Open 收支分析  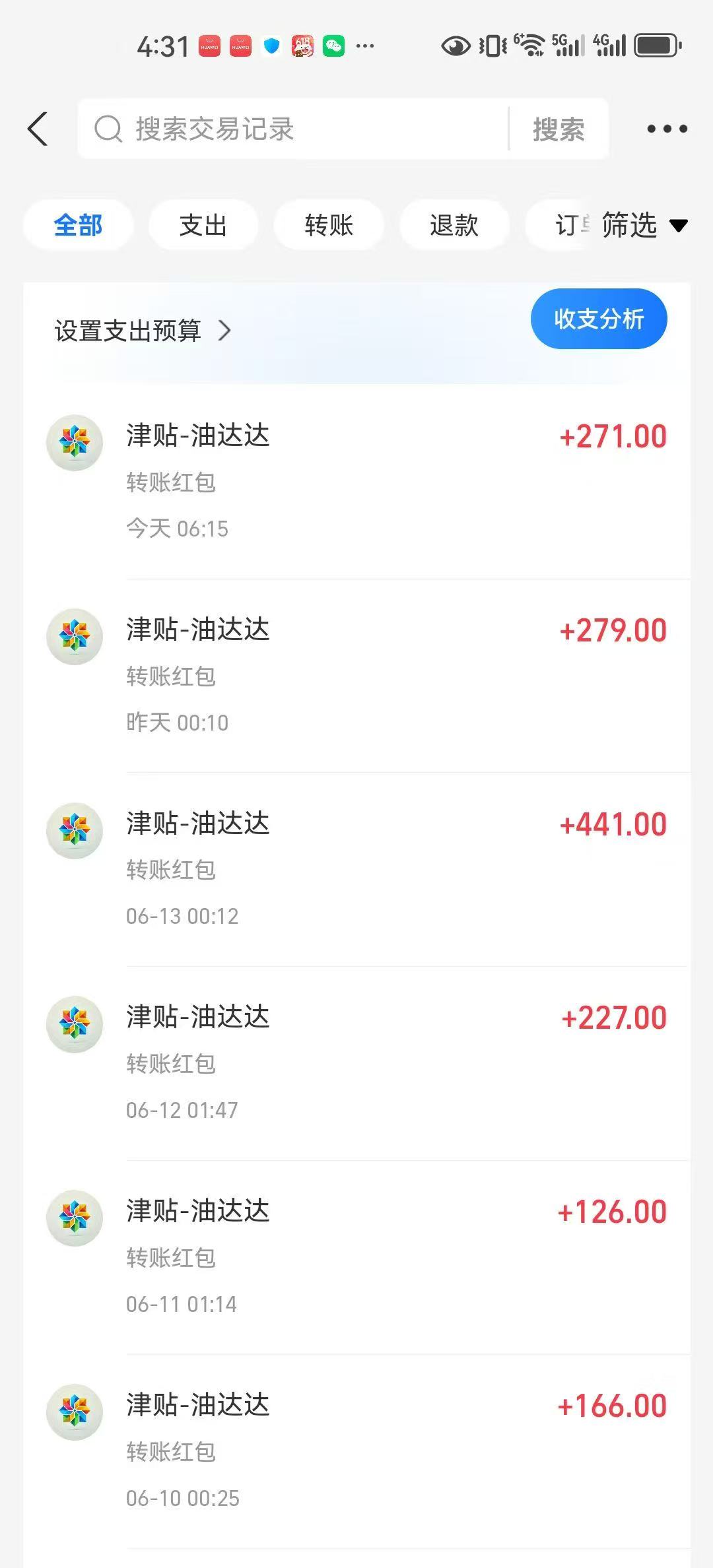[x=599, y=319]
